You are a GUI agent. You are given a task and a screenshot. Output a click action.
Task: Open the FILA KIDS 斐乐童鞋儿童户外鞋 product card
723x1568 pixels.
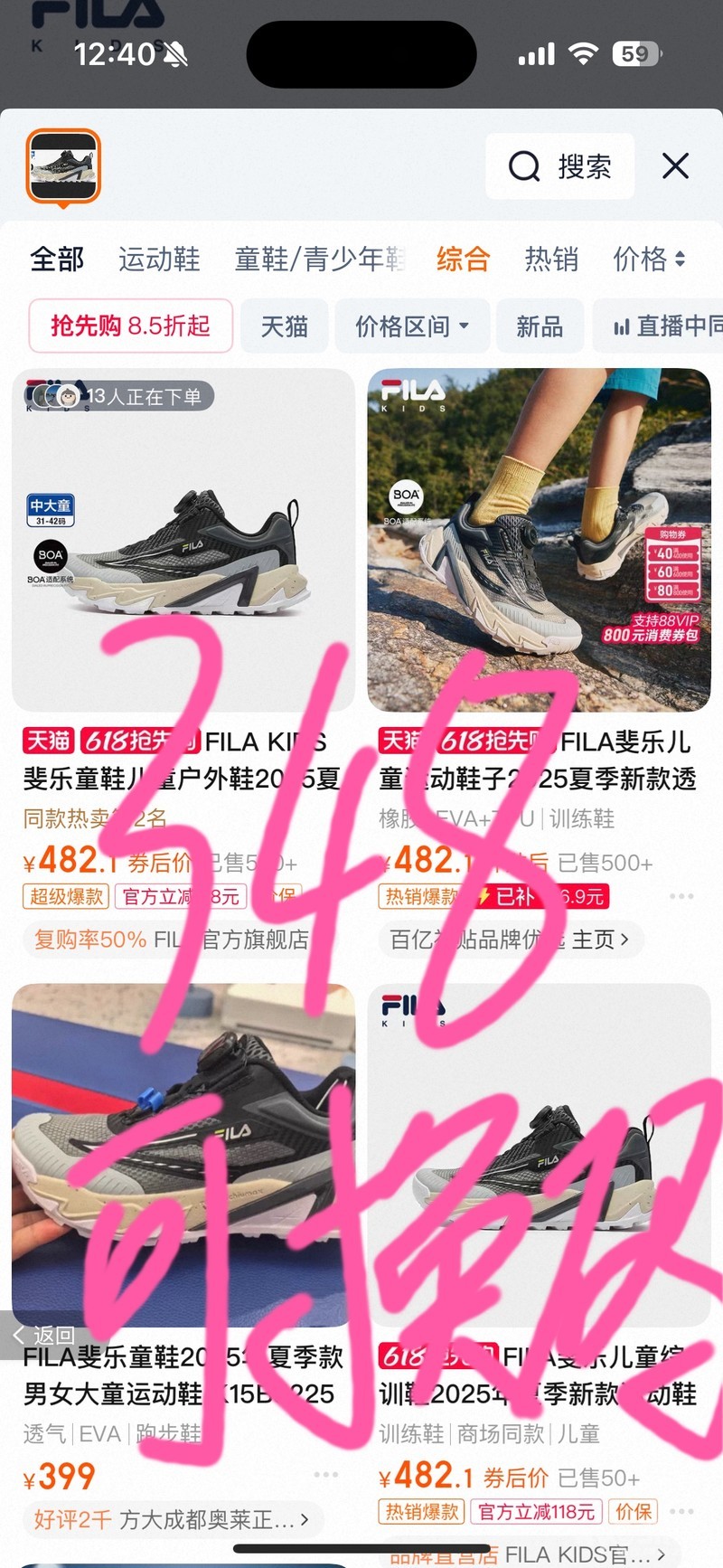[183, 543]
